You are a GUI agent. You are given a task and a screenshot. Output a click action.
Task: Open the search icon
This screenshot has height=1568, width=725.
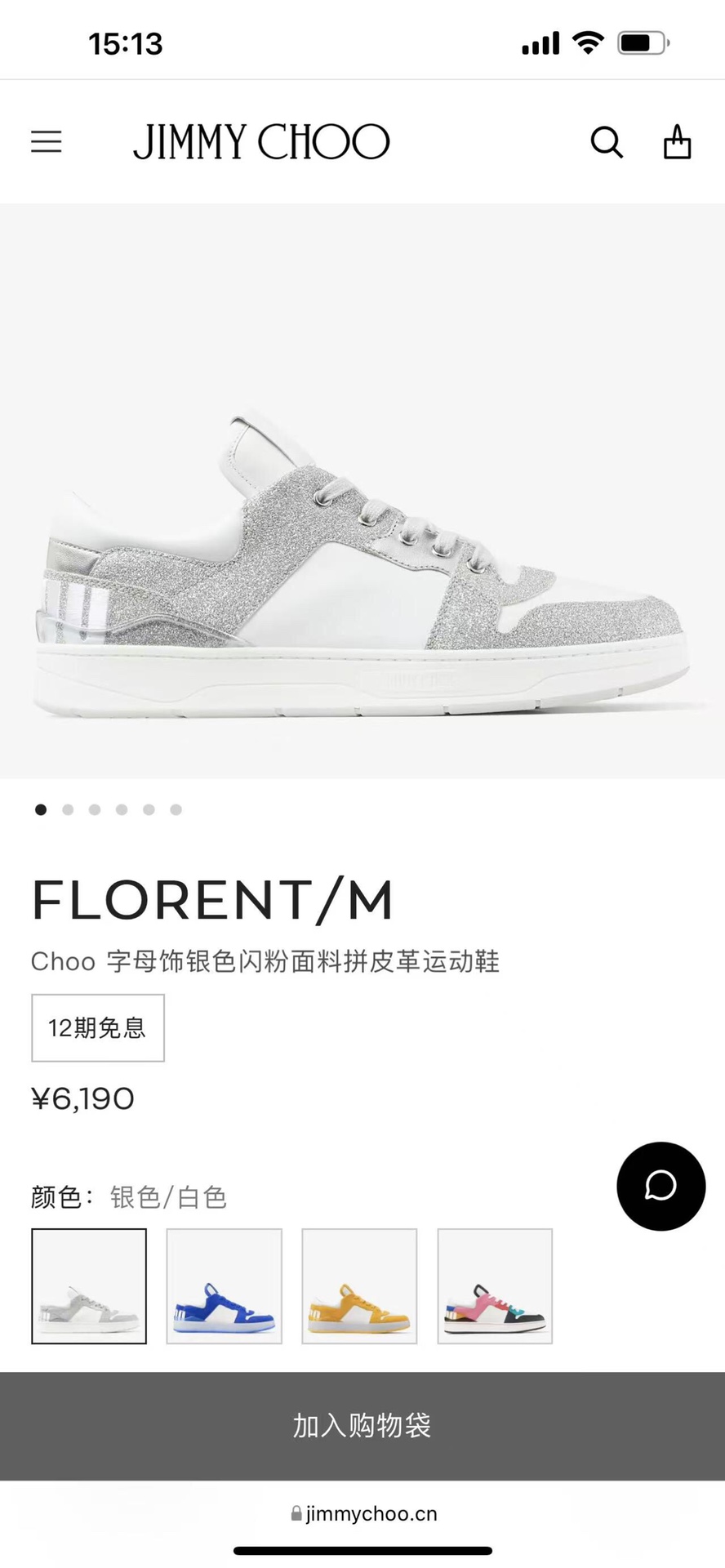point(607,143)
